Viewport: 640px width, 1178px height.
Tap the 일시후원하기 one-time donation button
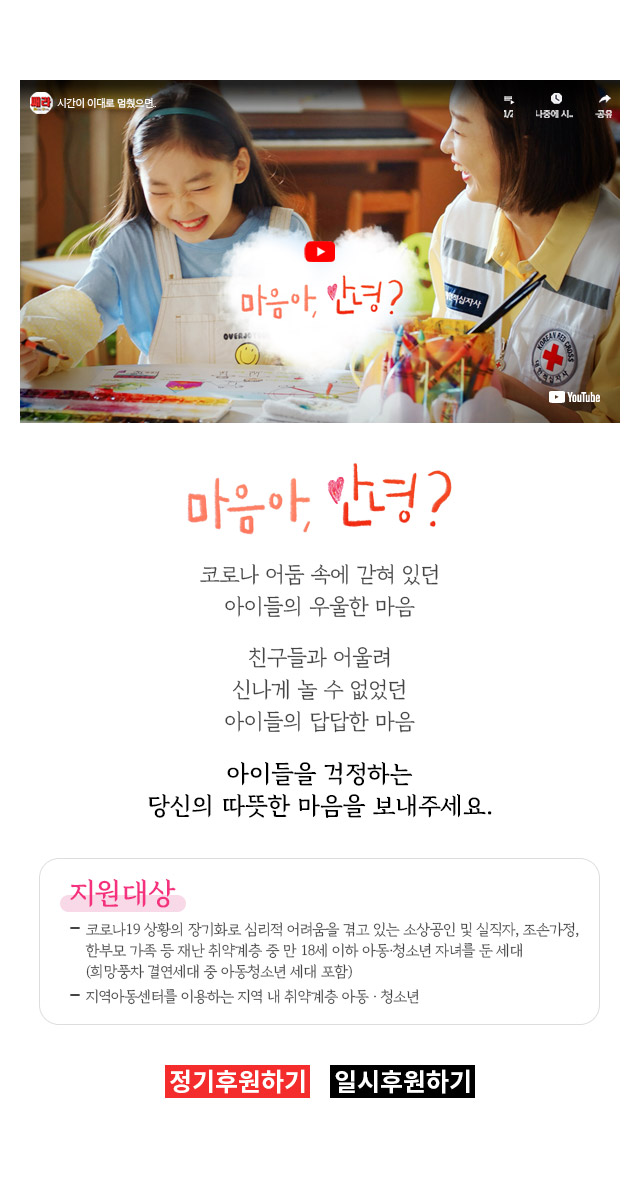(x=402, y=1081)
